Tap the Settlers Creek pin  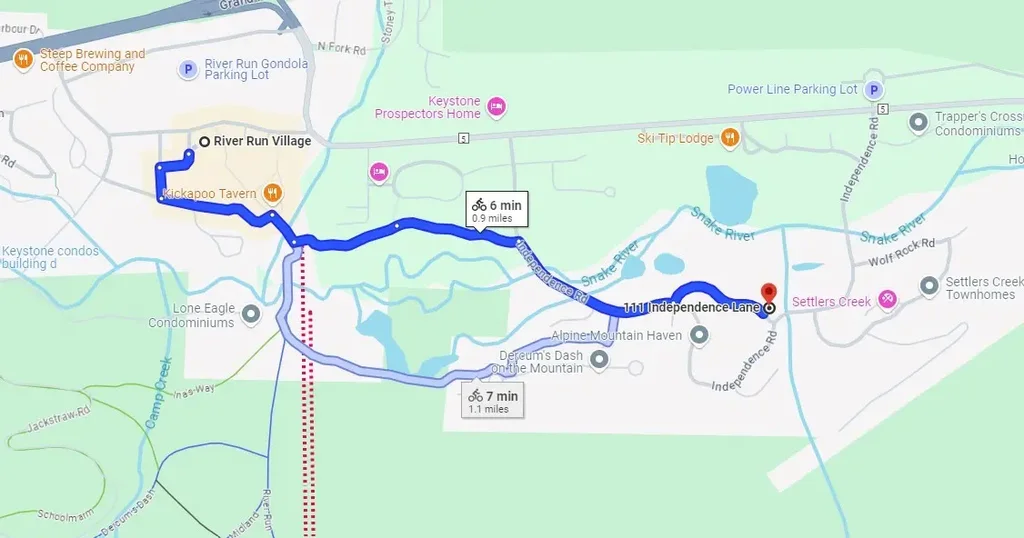[x=886, y=300]
